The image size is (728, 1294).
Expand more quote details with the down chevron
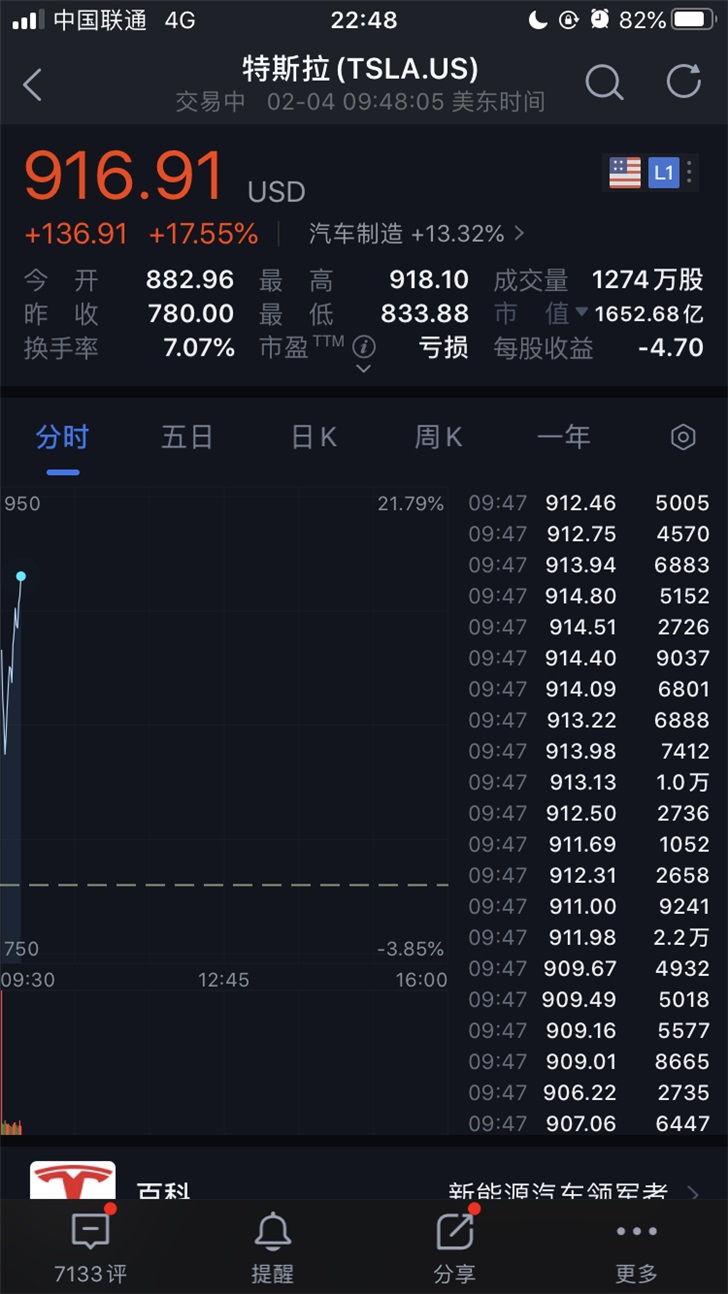click(x=363, y=369)
